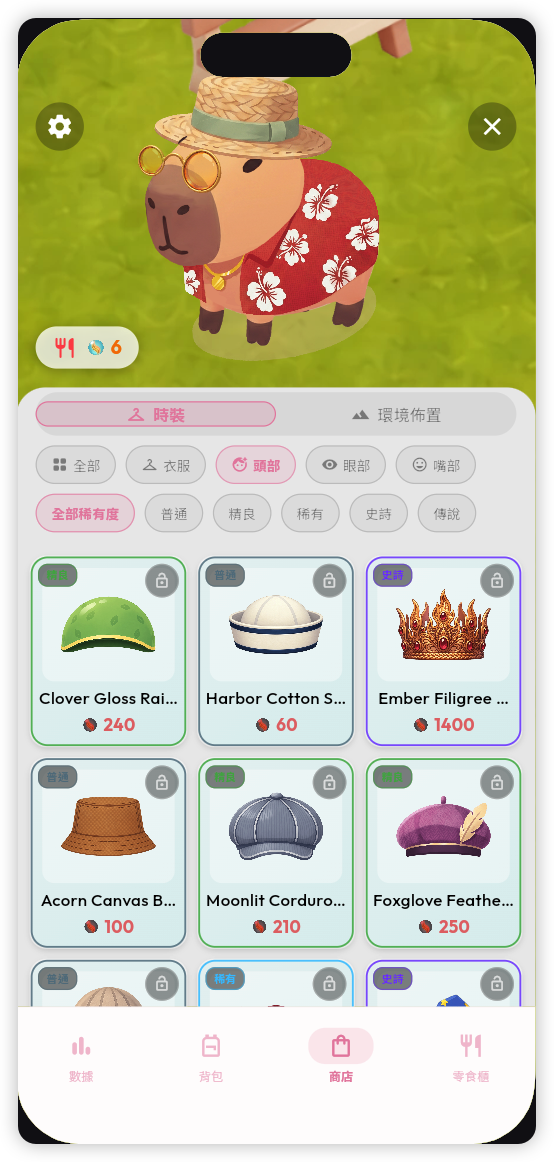Filter by 衣服 category
The image size is (554, 1162).
[x=165, y=465]
